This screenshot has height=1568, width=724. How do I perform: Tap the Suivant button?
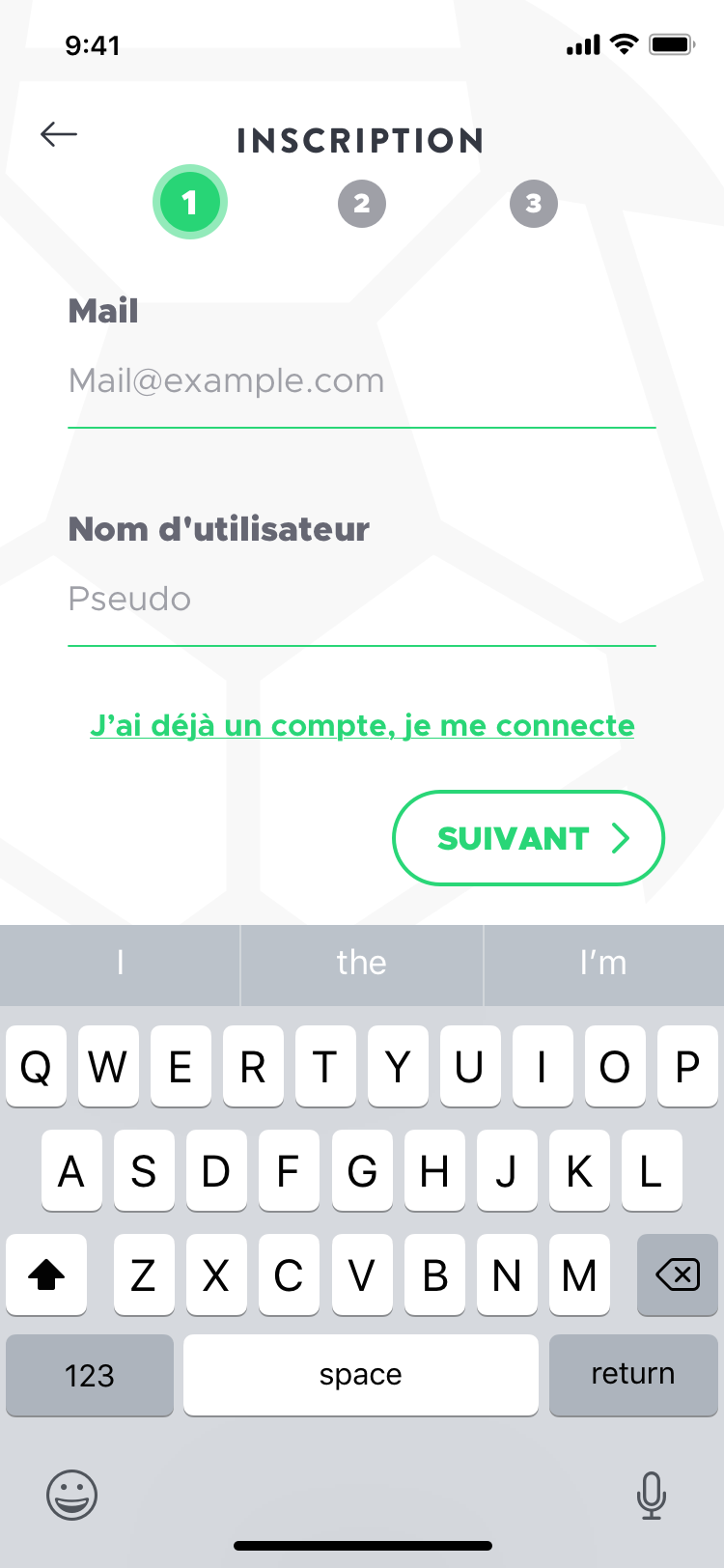[x=528, y=838]
